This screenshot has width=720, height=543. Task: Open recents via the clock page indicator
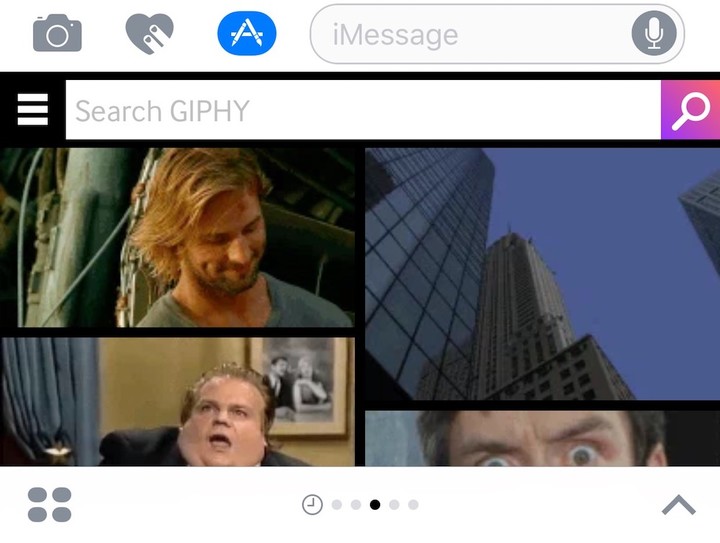pos(312,505)
